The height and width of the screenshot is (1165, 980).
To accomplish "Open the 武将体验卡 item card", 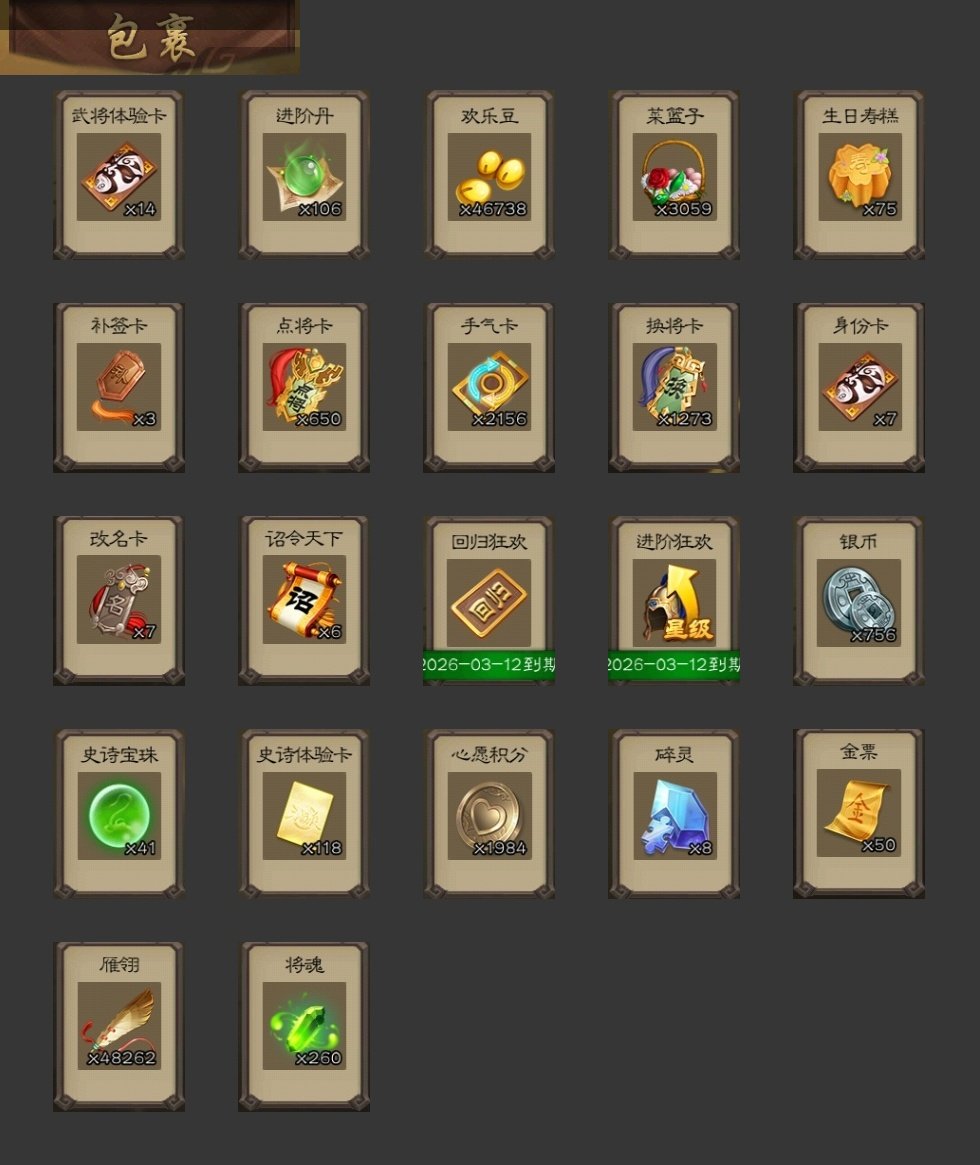I will (x=119, y=176).
